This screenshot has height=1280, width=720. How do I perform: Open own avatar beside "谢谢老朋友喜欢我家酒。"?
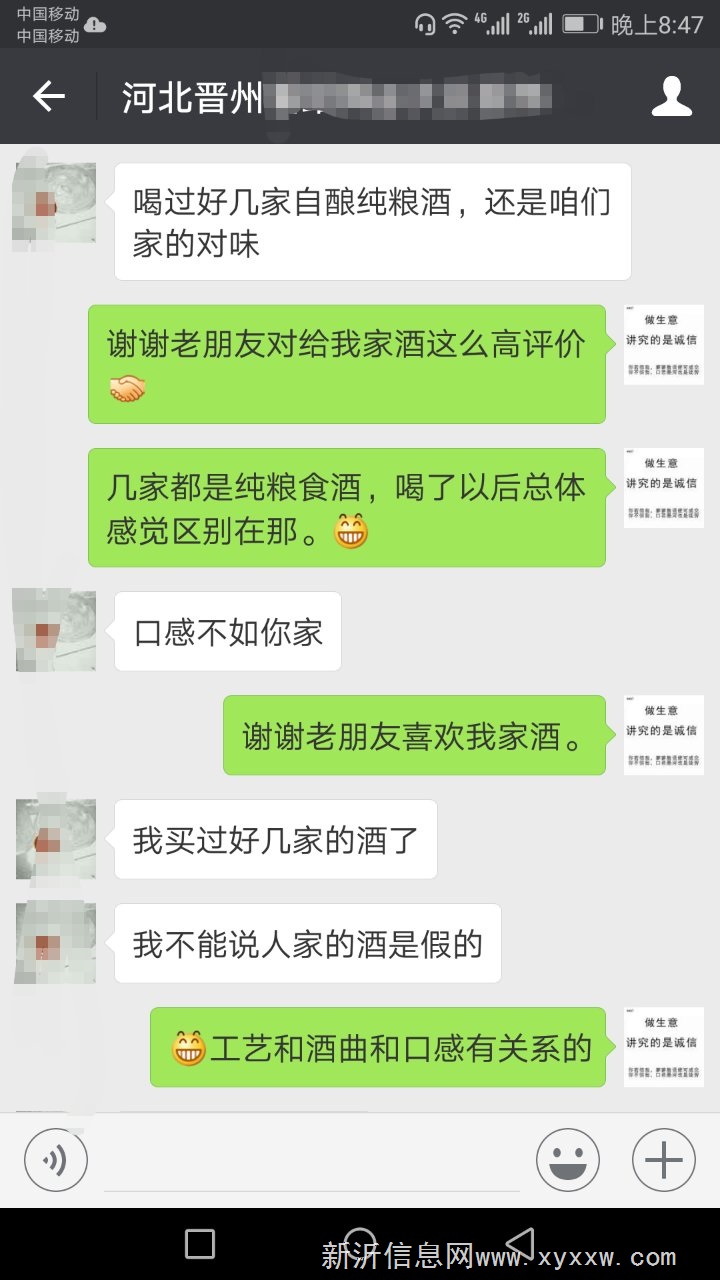(663, 735)
